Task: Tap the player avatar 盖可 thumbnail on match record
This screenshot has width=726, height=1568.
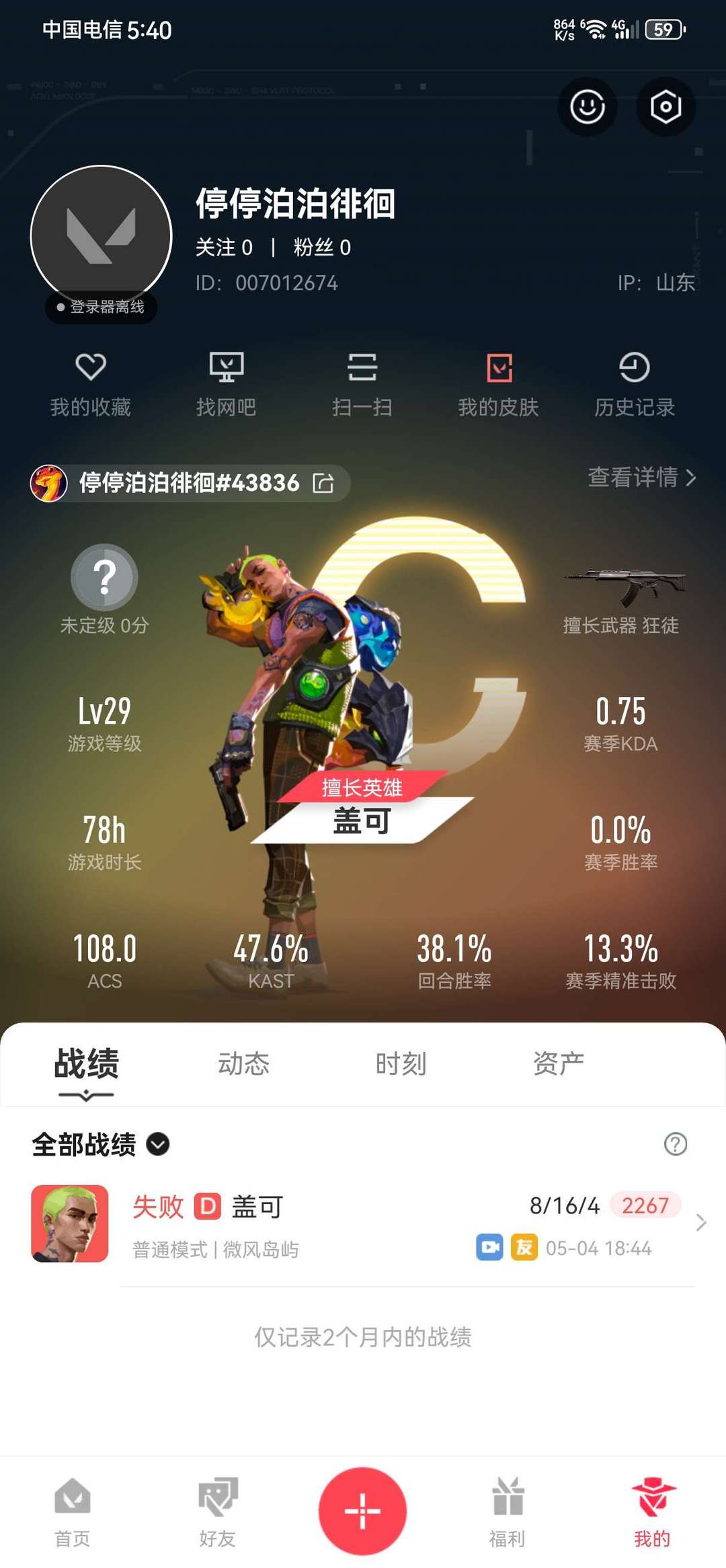Action: [70, 1225]
